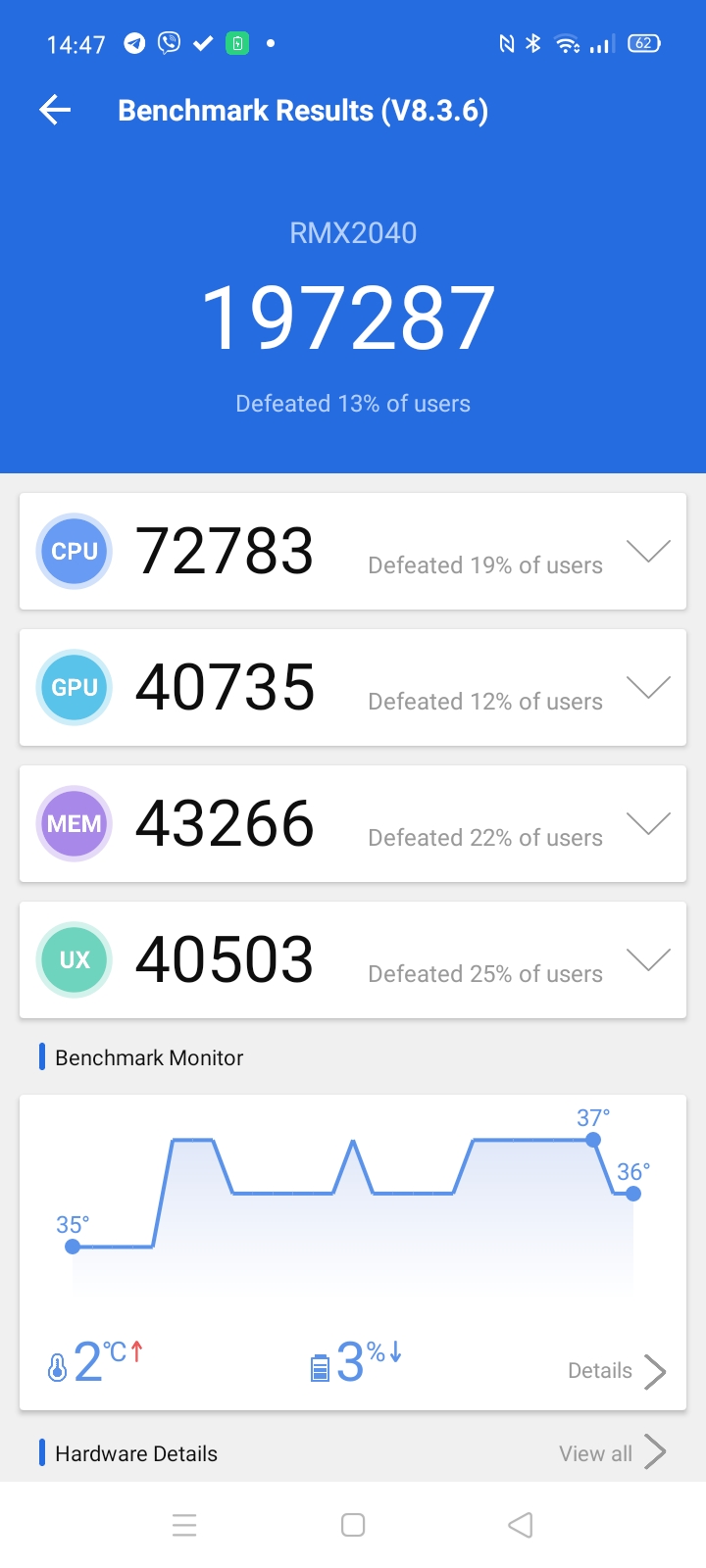Open Benchmark Monitor details
Viewport: 706px width, 1568px height.
coord(617,1371)
